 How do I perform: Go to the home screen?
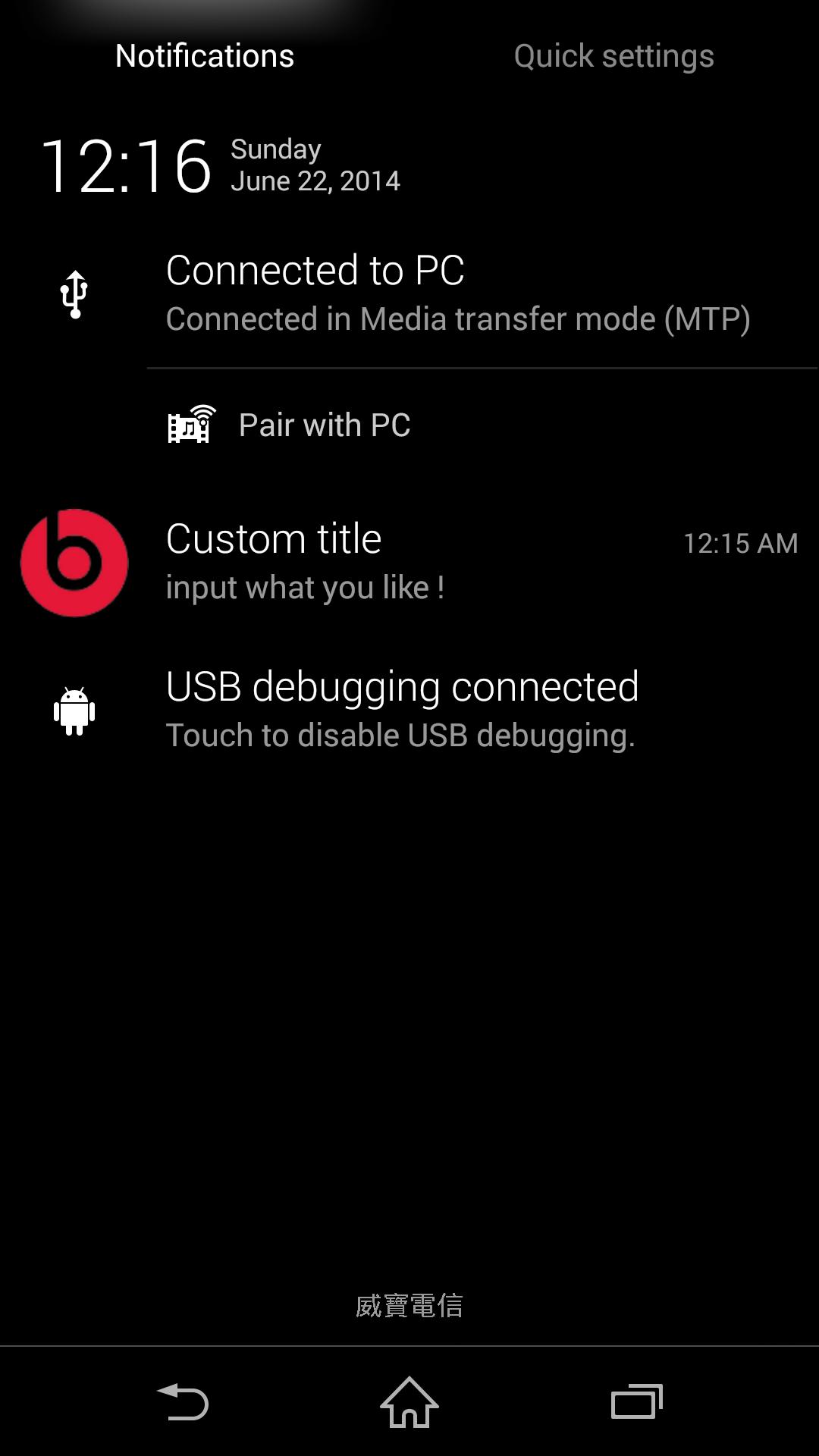(409, 1401)
